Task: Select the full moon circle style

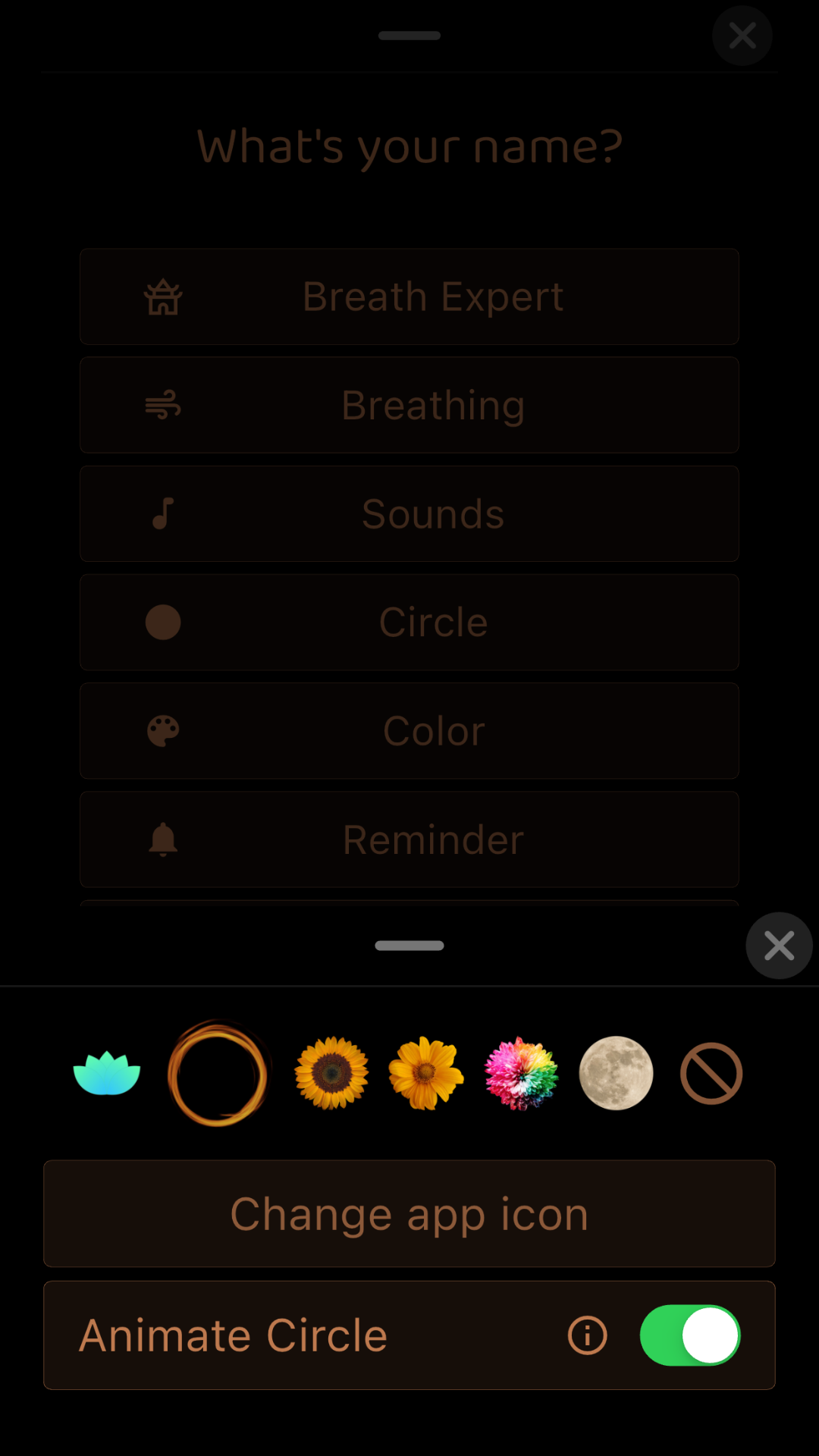Action: [x=616, y=1073]
